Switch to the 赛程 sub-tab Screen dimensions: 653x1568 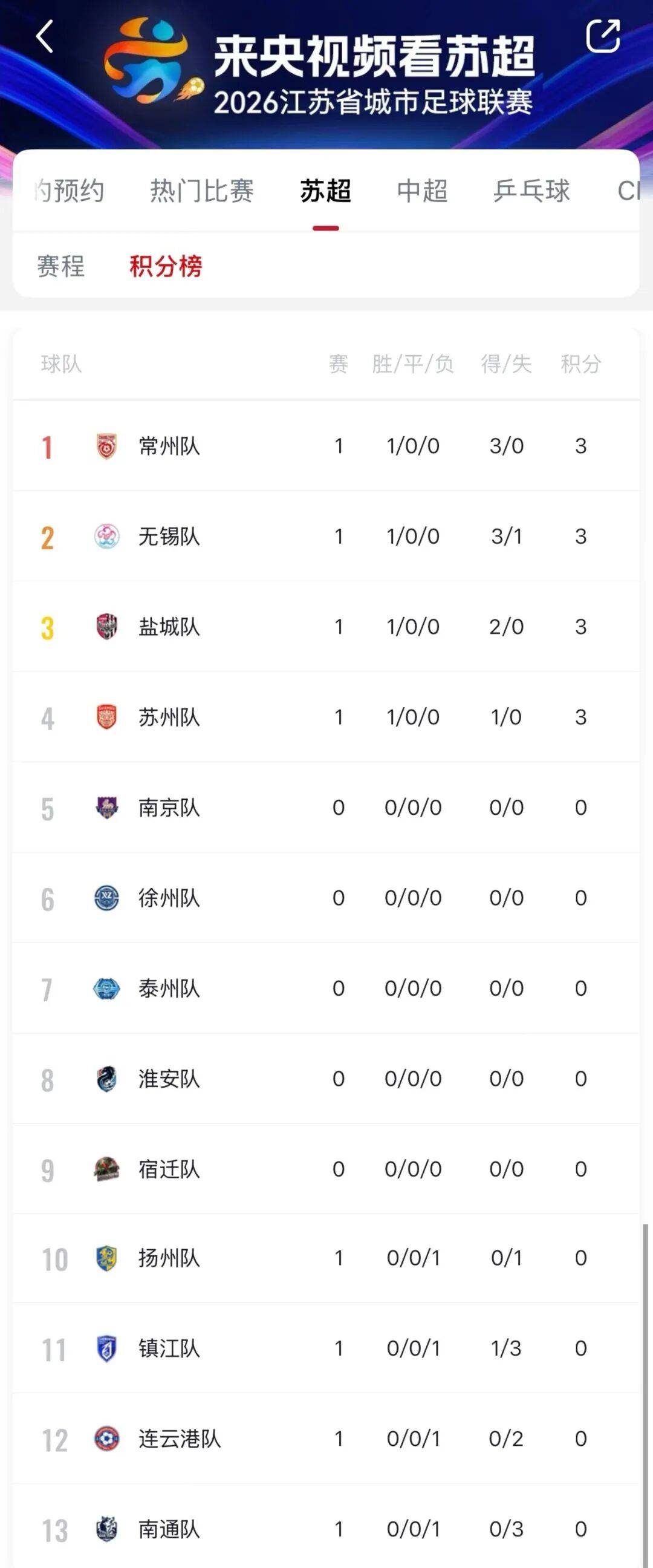(61, 267)
